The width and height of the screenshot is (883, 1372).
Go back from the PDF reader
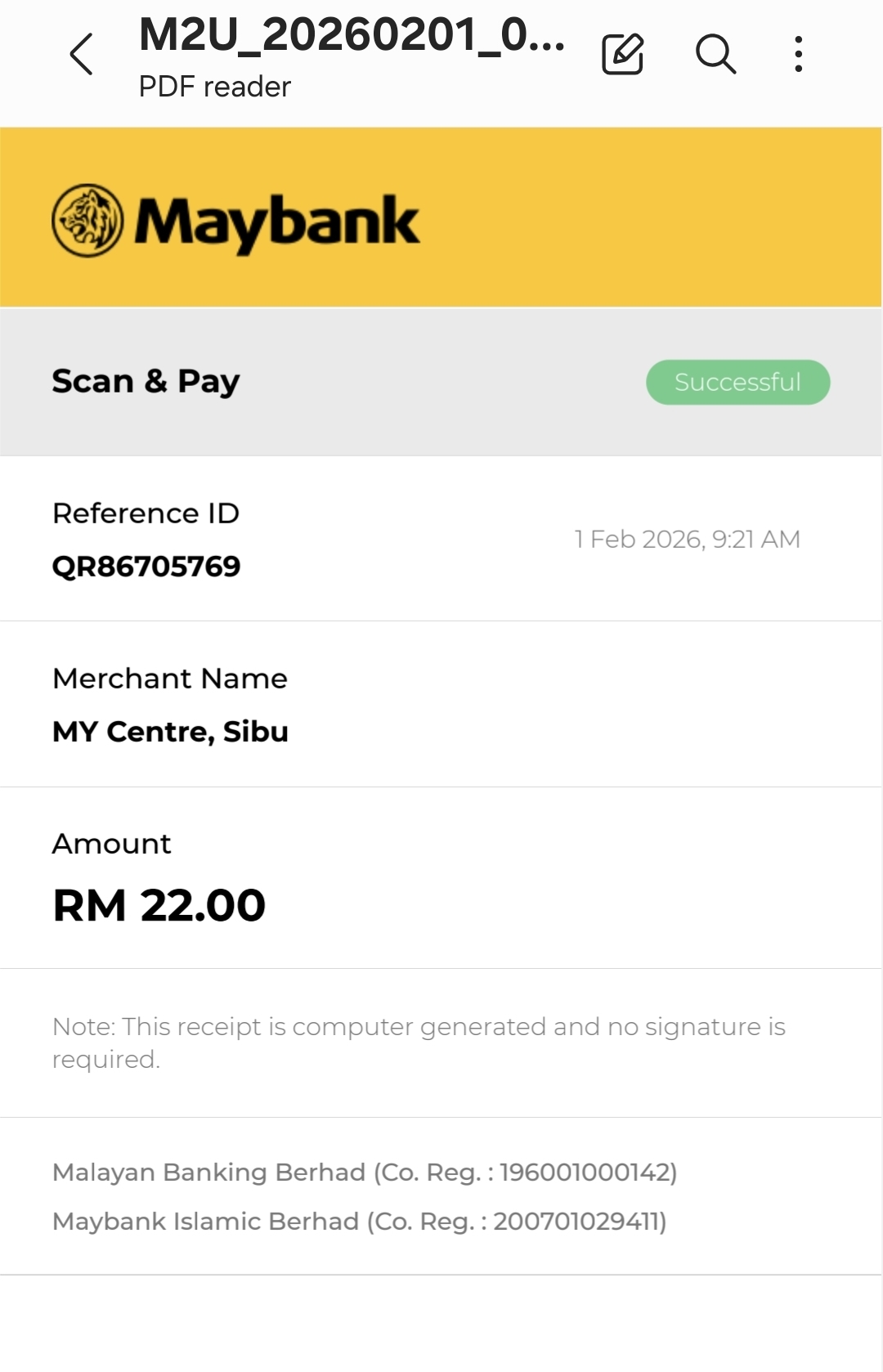click(81, 55)
